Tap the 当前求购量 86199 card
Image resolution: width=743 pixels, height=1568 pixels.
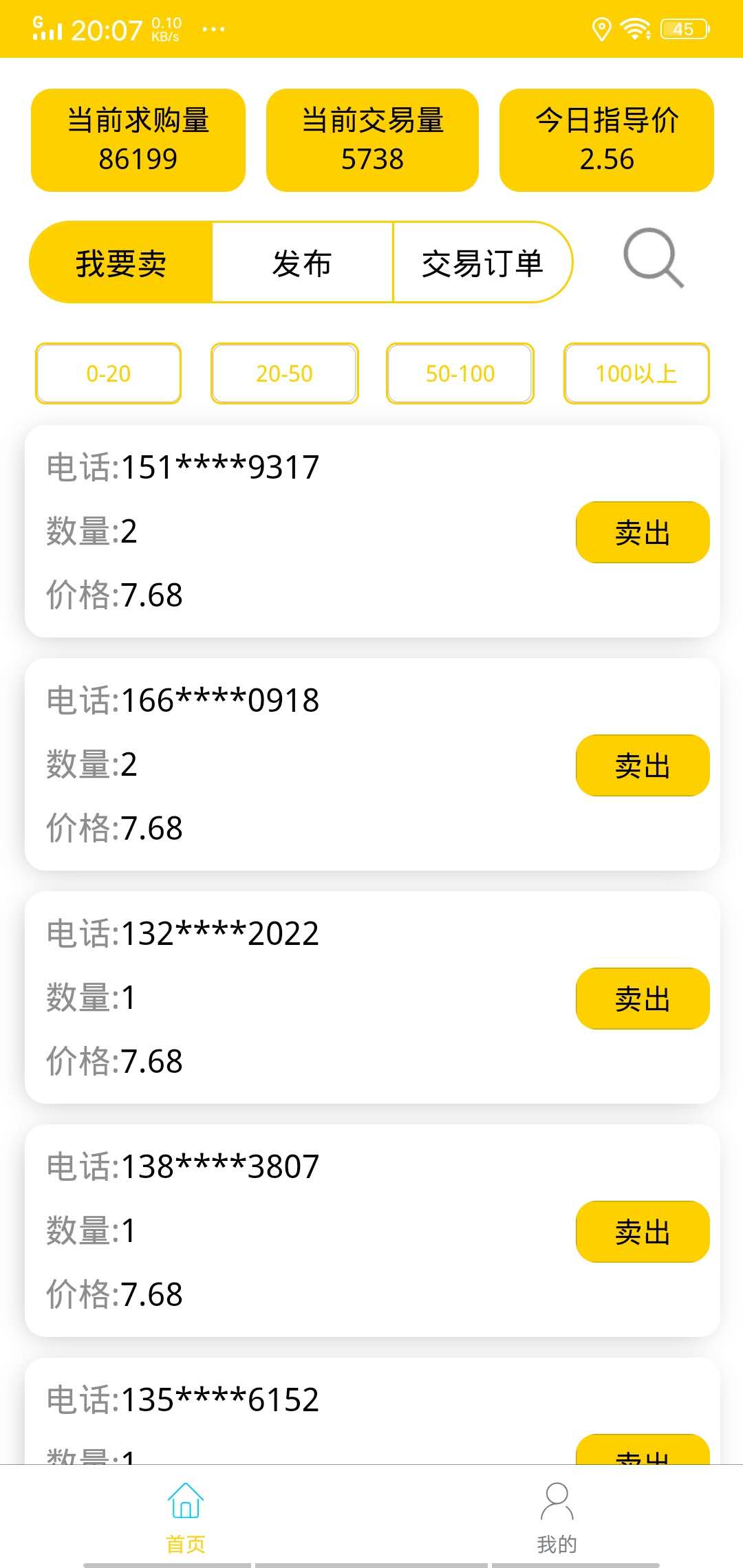point(138,140)
